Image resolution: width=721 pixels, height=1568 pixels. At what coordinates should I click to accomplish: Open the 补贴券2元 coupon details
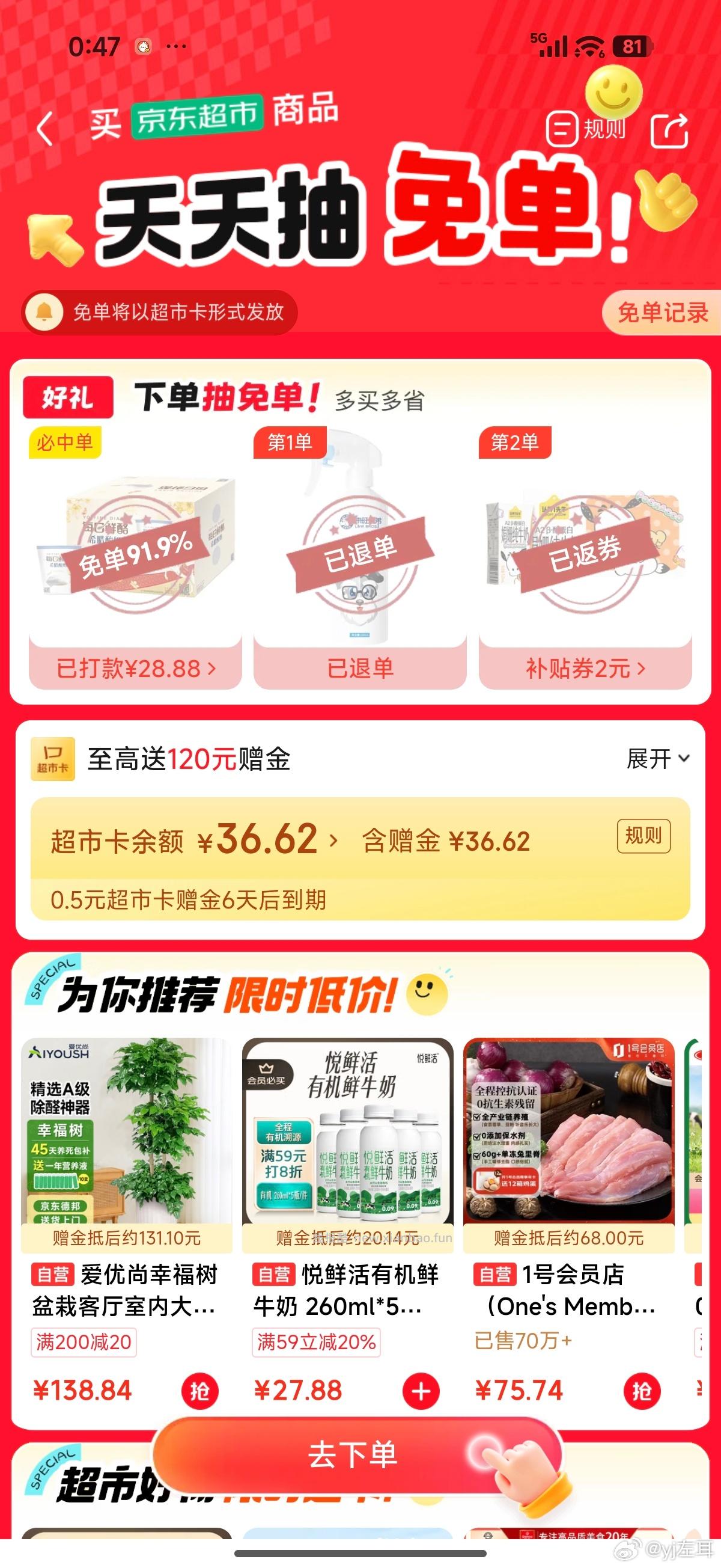point(585,669)
